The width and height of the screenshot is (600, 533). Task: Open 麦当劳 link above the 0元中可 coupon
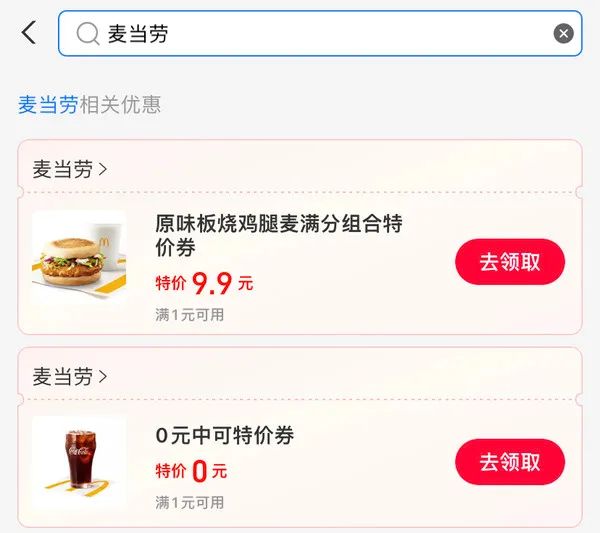pos(70,376)
